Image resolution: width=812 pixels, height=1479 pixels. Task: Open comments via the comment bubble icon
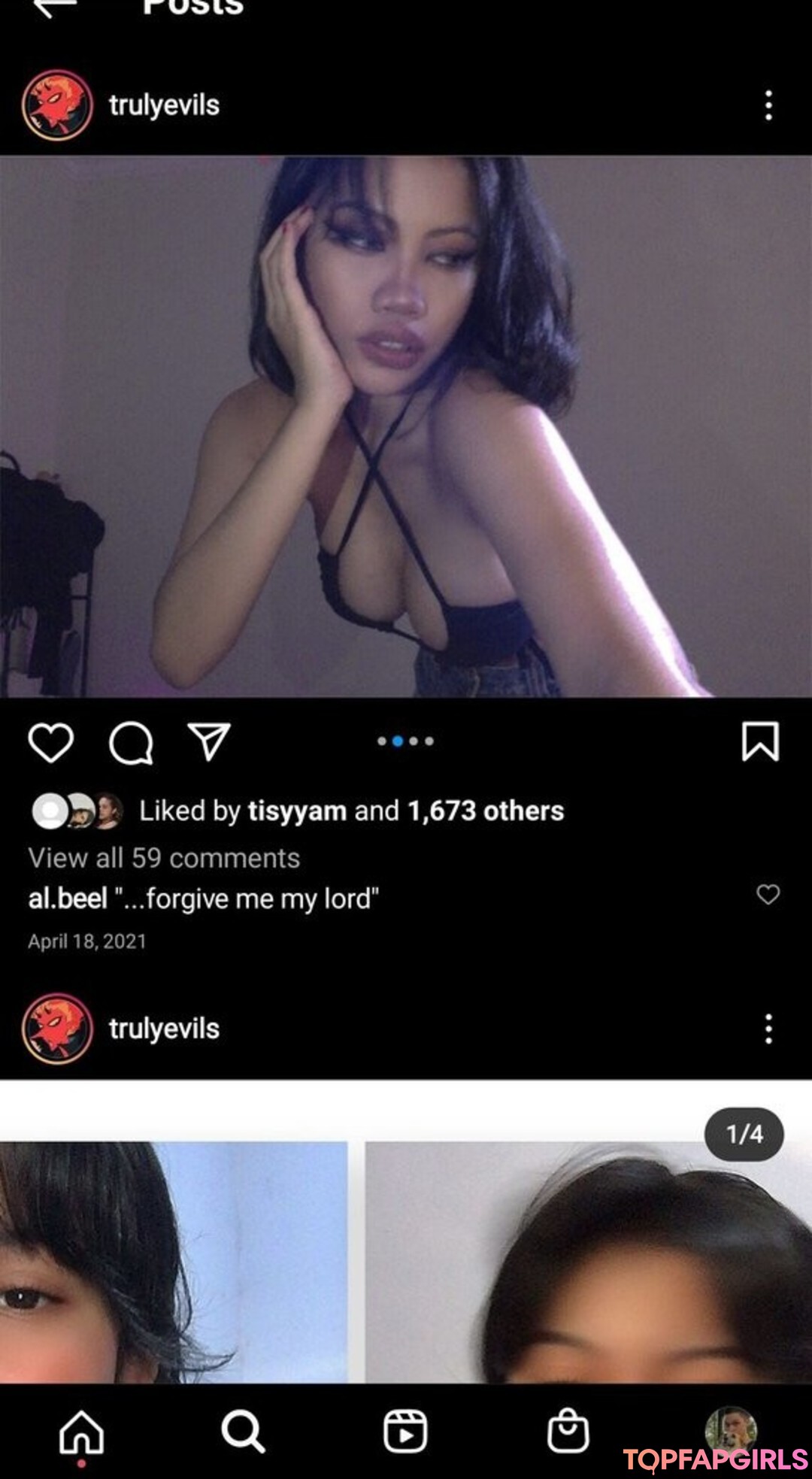pos(131,744)
